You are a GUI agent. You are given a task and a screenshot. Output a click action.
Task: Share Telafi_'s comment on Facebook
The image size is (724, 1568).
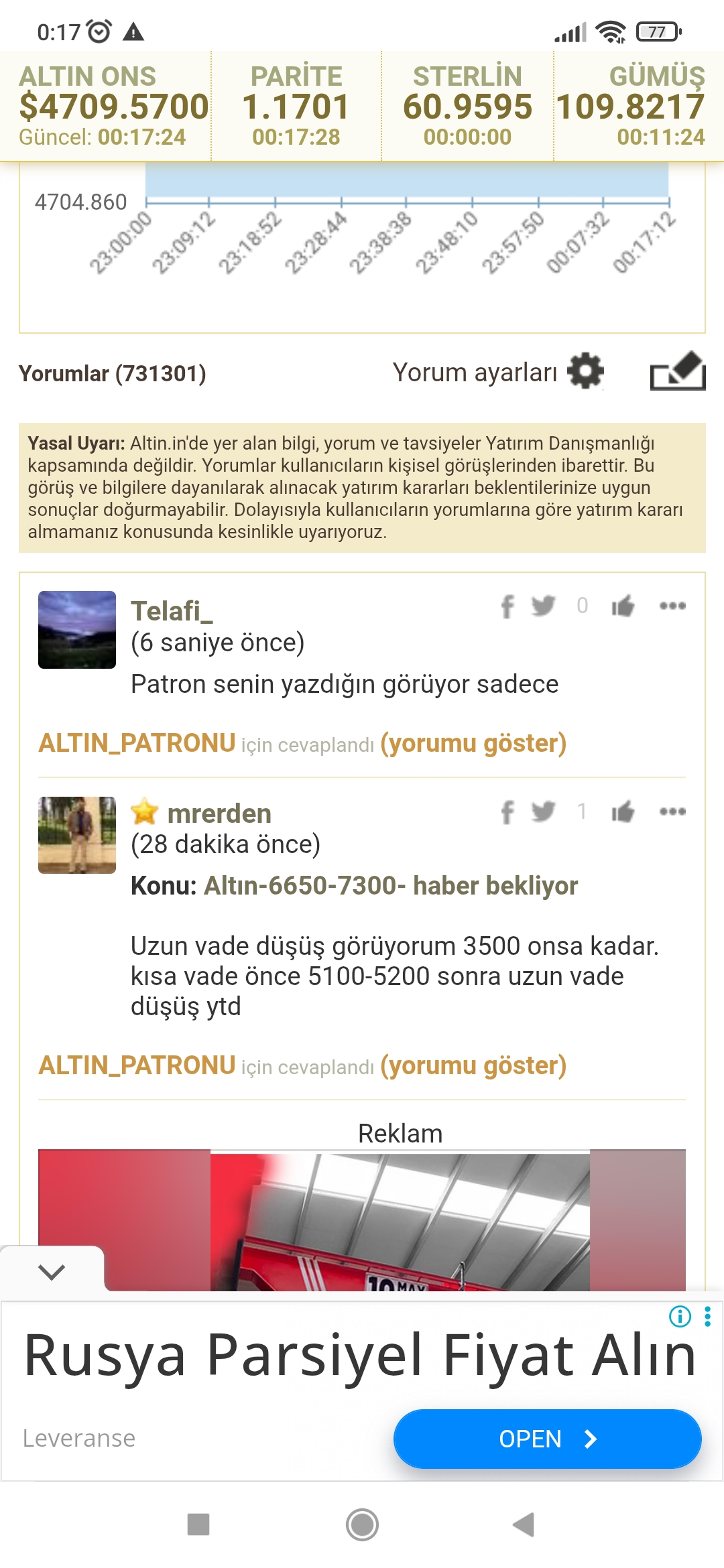coord(507,606)
